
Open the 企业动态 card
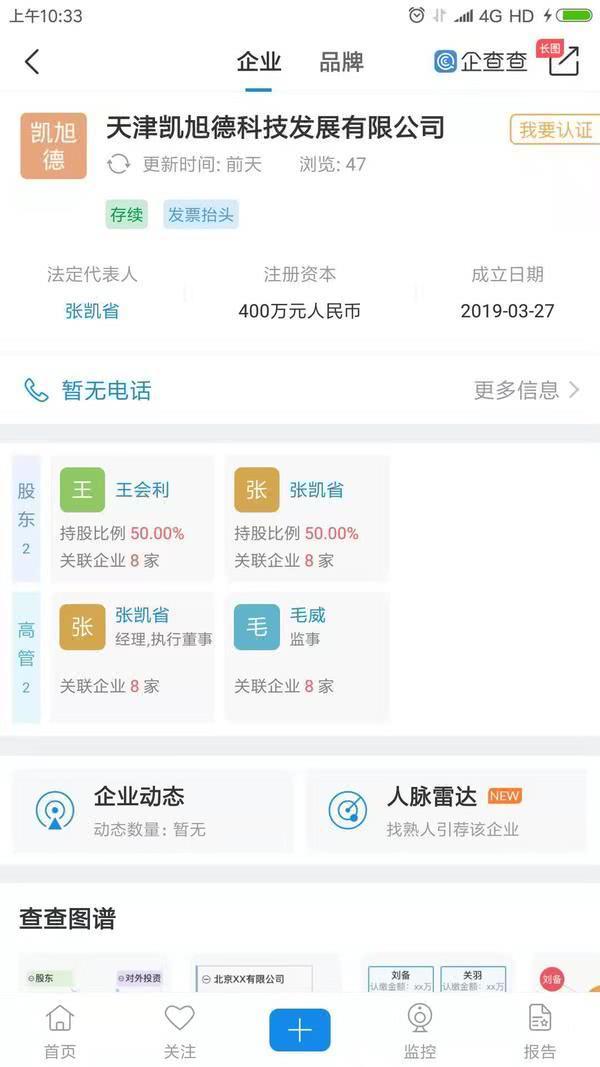(152, 811)
